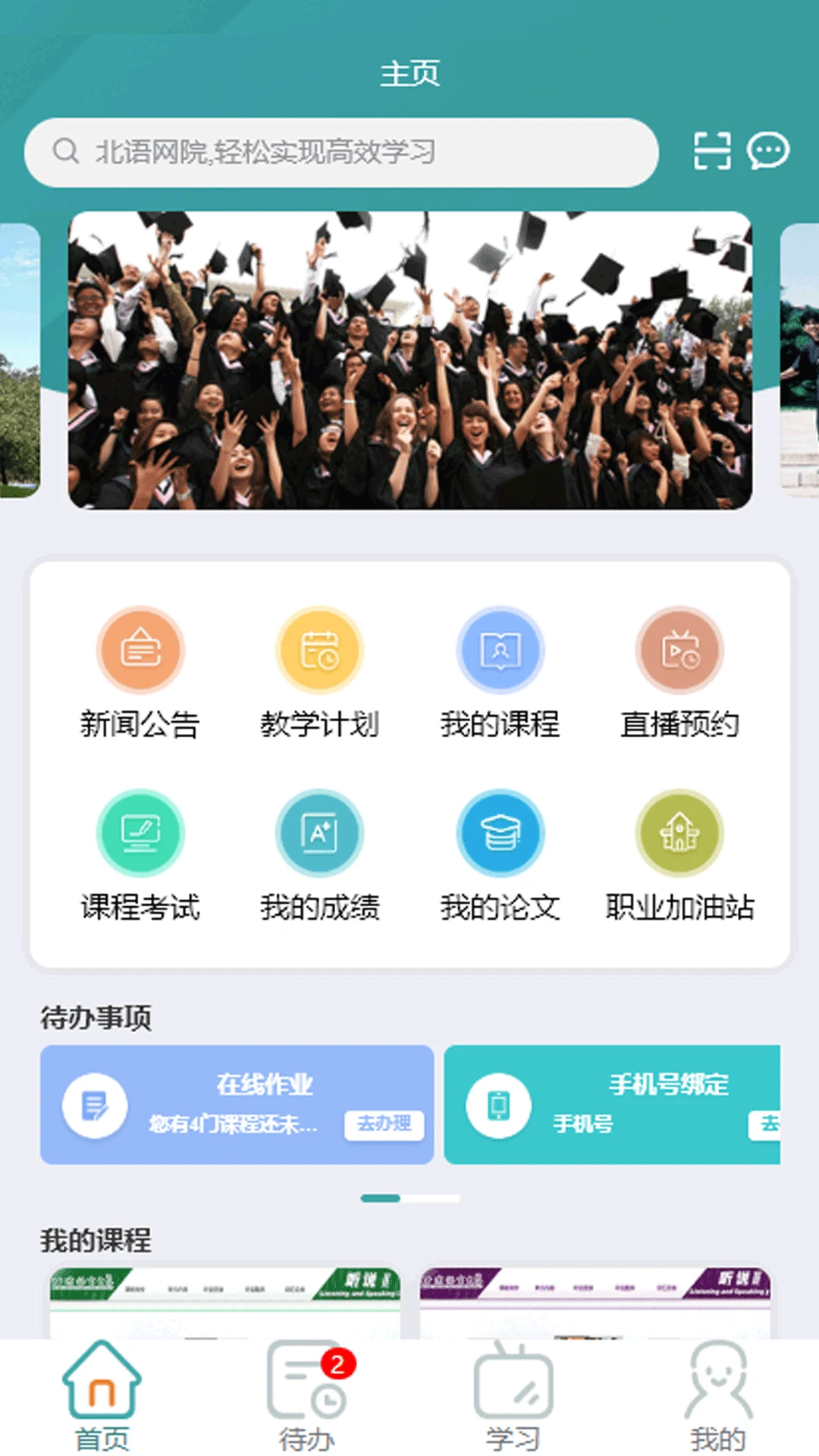Tap the search box 北语网院
The width and height of the screenshot is (819, 1456).
coord(341,152)
